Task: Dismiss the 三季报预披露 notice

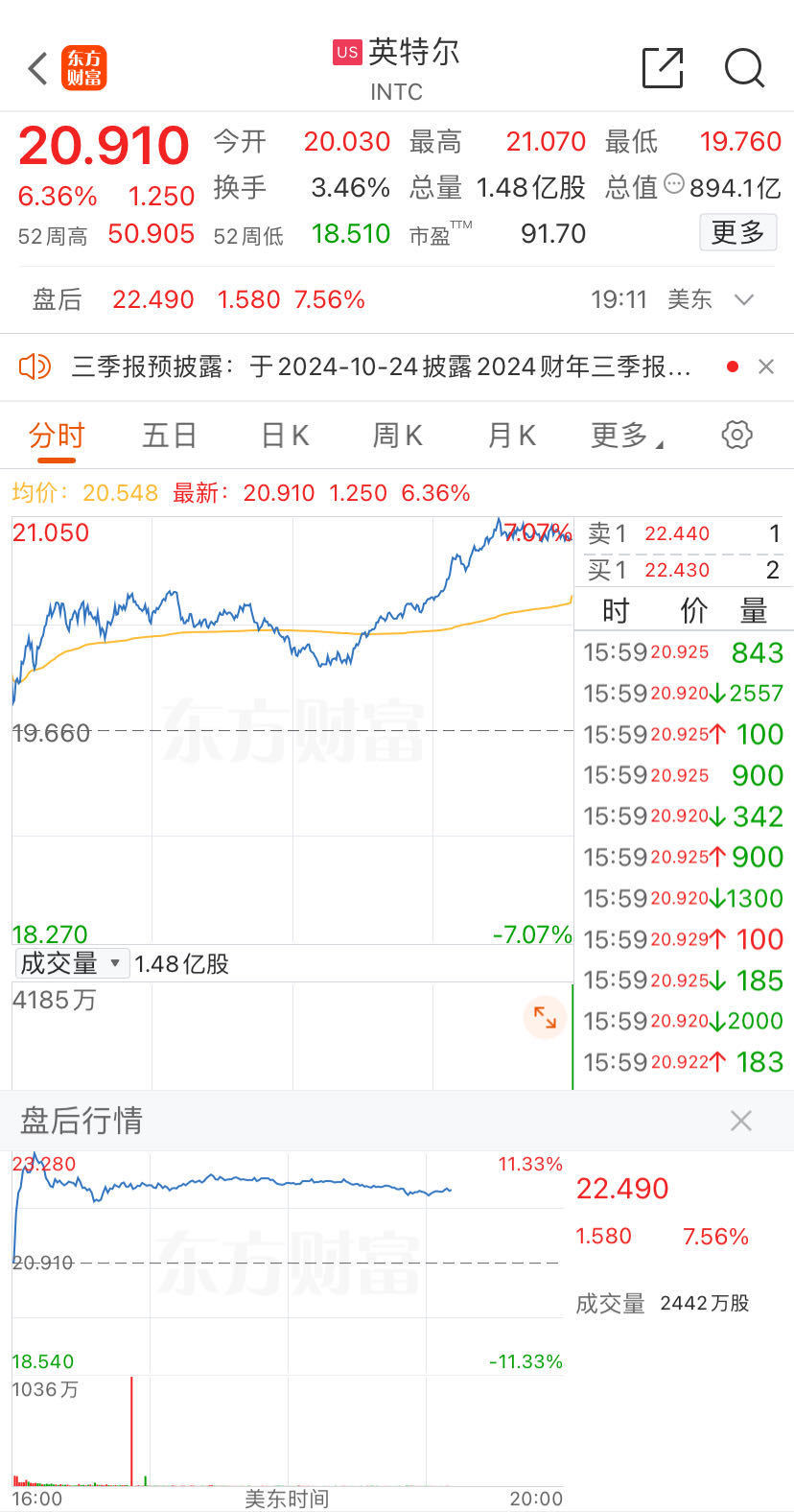Action: pyautogui.click(x=766, y=366)
